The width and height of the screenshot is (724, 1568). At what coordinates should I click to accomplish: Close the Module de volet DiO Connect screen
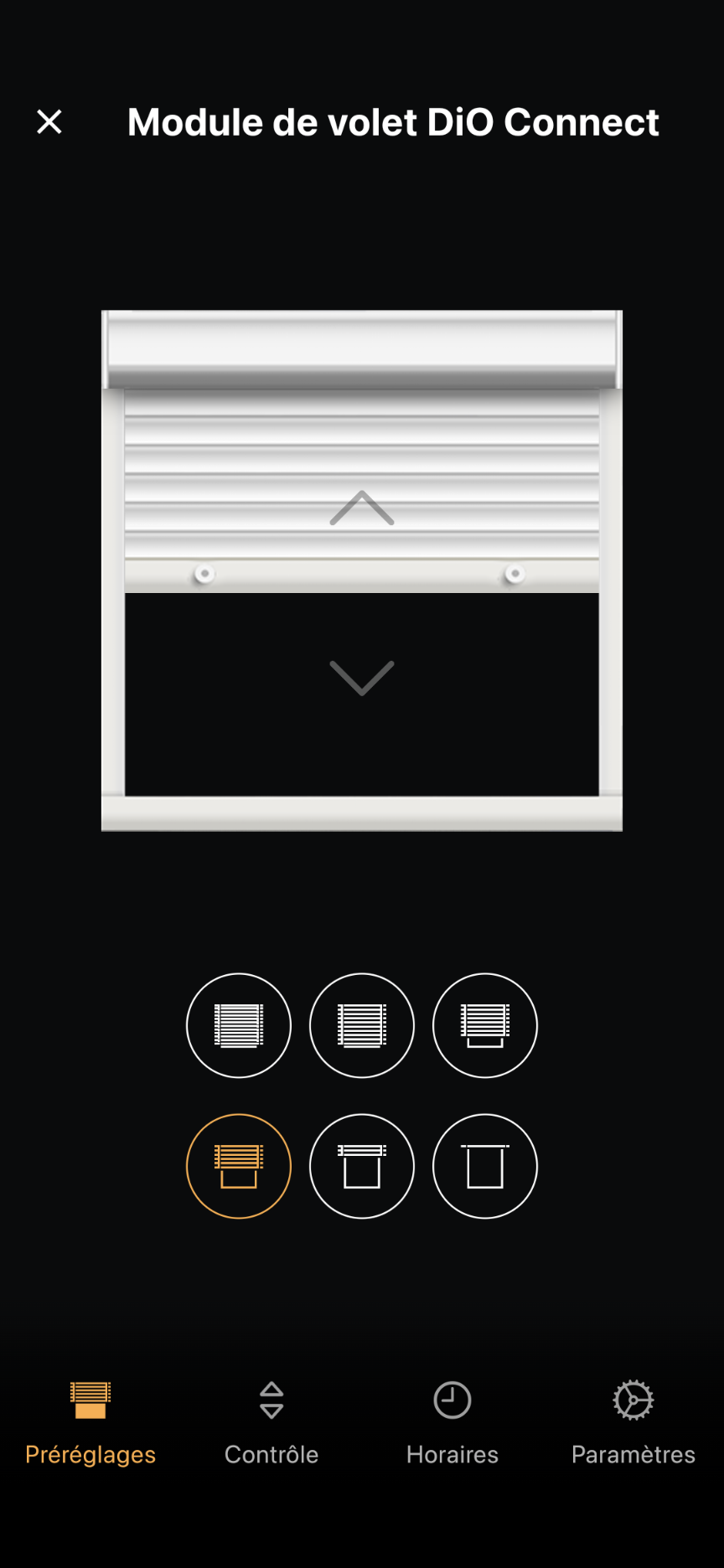[x=49, y=122]
